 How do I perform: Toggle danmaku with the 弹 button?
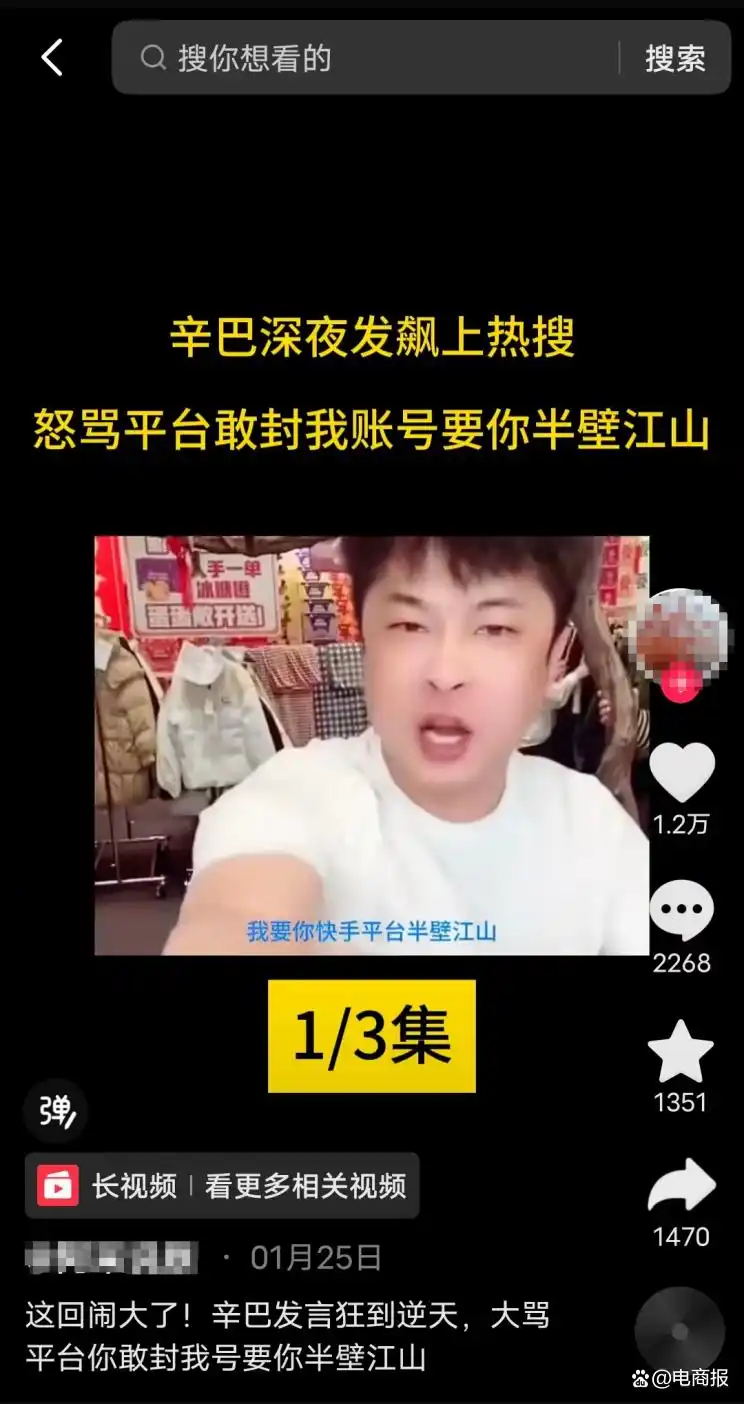pyautogui.click(x=56, y=1111)
